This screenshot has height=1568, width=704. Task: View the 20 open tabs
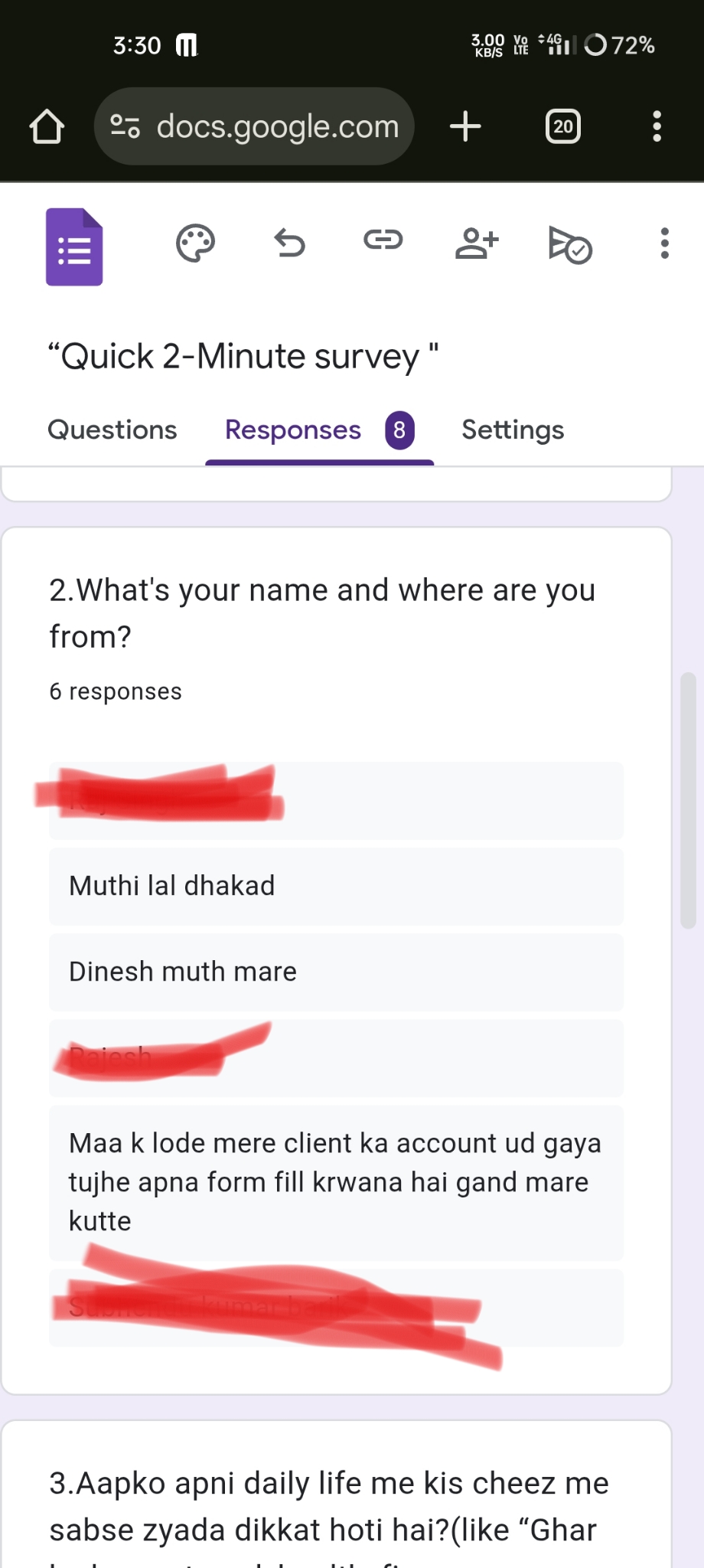tap(563, 126)
